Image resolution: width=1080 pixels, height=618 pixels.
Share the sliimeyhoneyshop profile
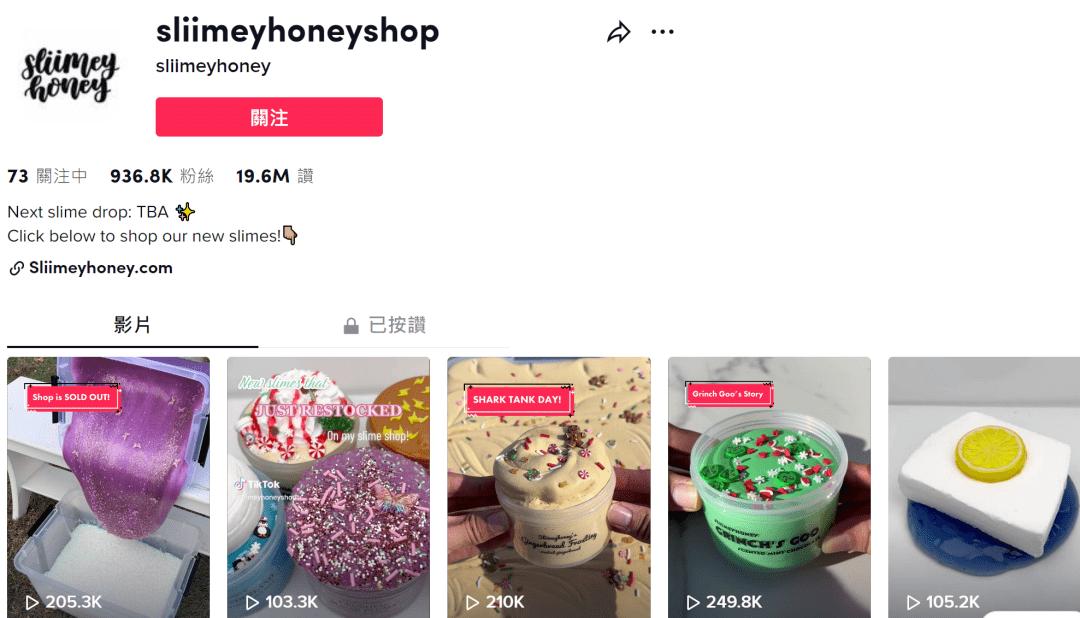point(619,32)
